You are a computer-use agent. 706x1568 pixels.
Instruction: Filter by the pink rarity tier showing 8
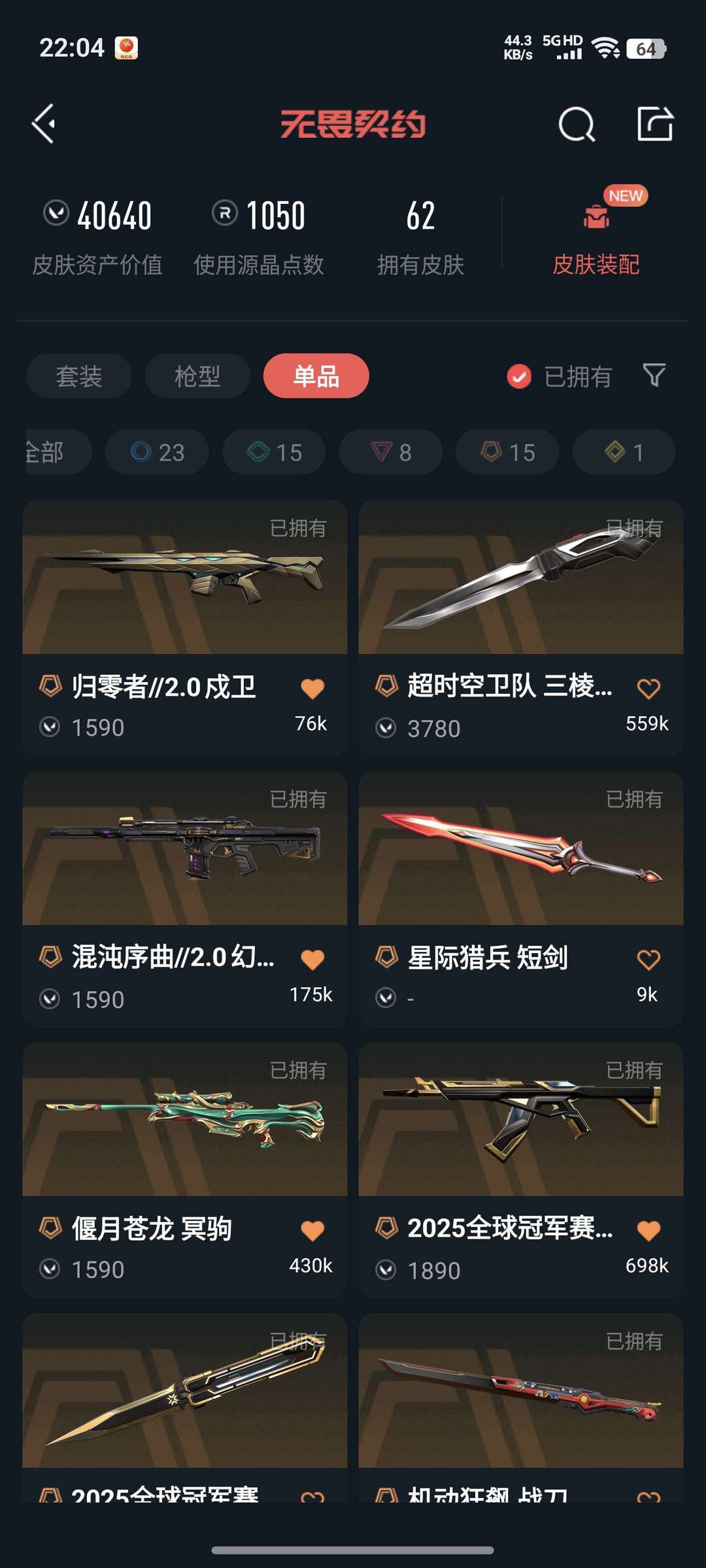(389, 451)
